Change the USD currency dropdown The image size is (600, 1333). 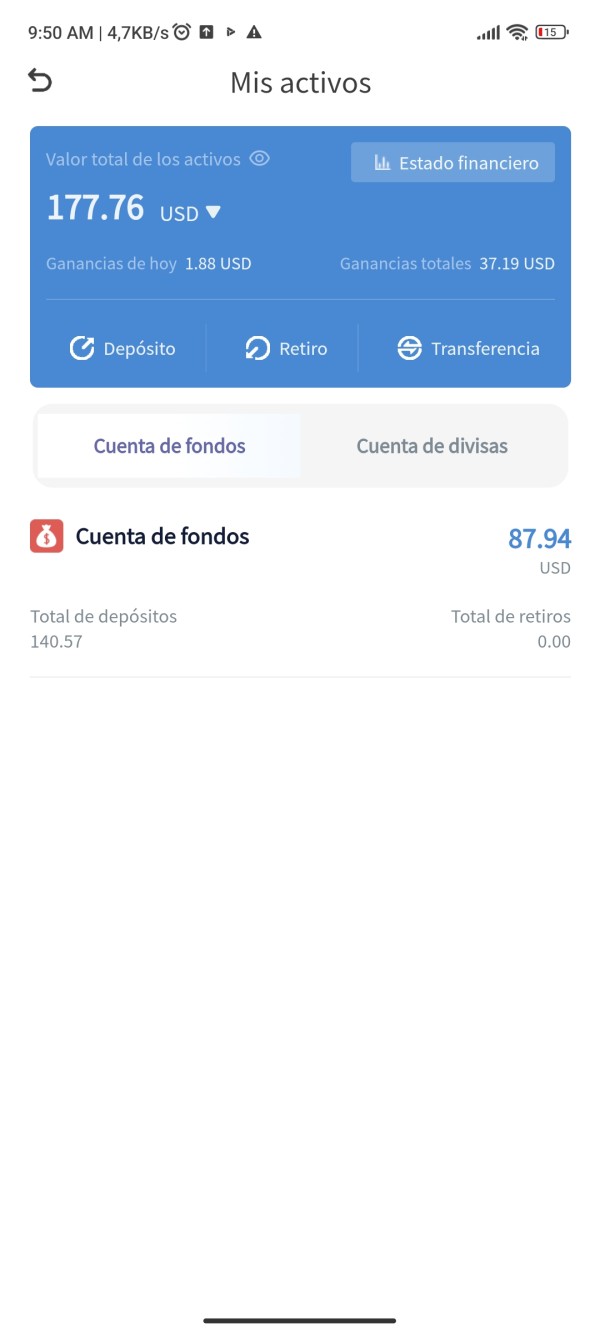190,213
